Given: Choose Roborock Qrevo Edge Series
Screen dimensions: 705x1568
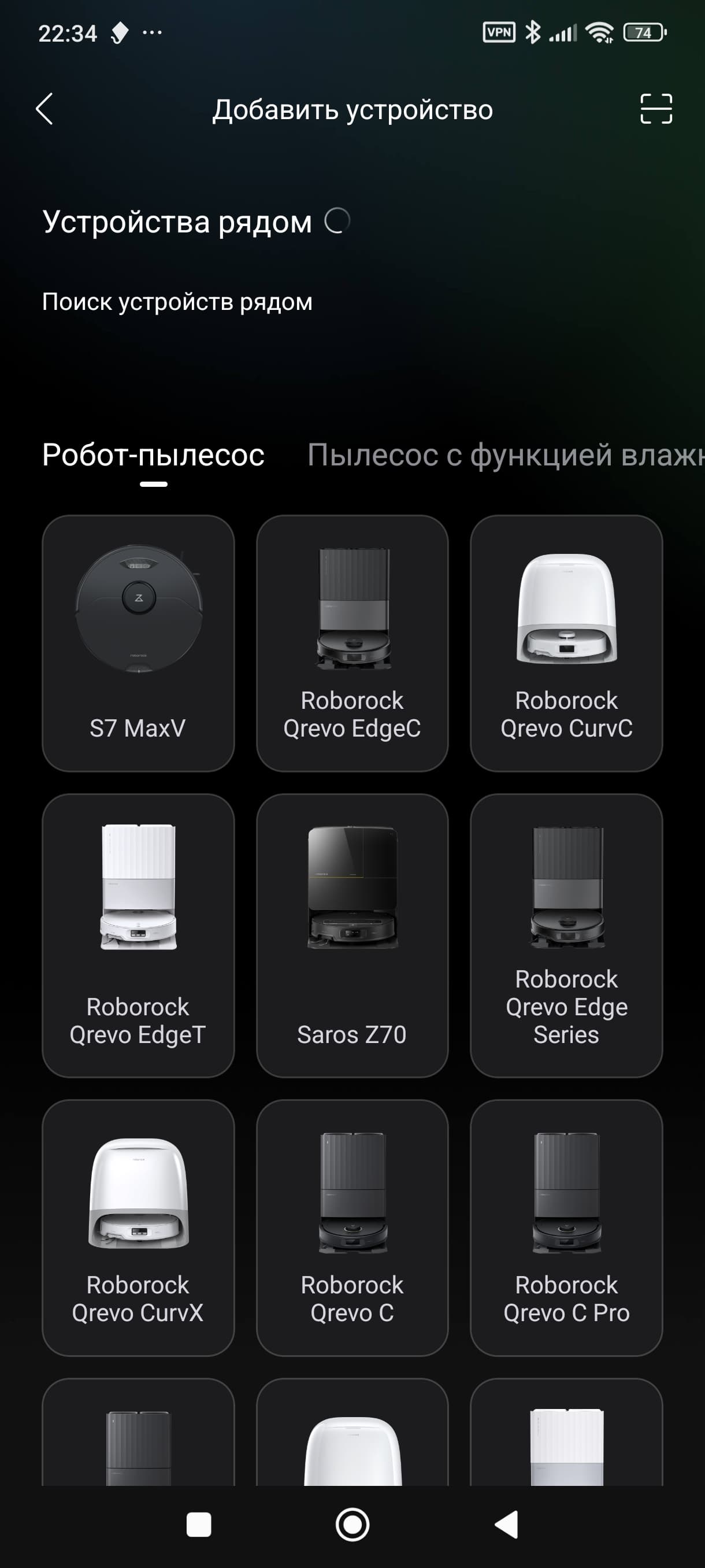Looking at the screenshot, I should tap(566, 935).
